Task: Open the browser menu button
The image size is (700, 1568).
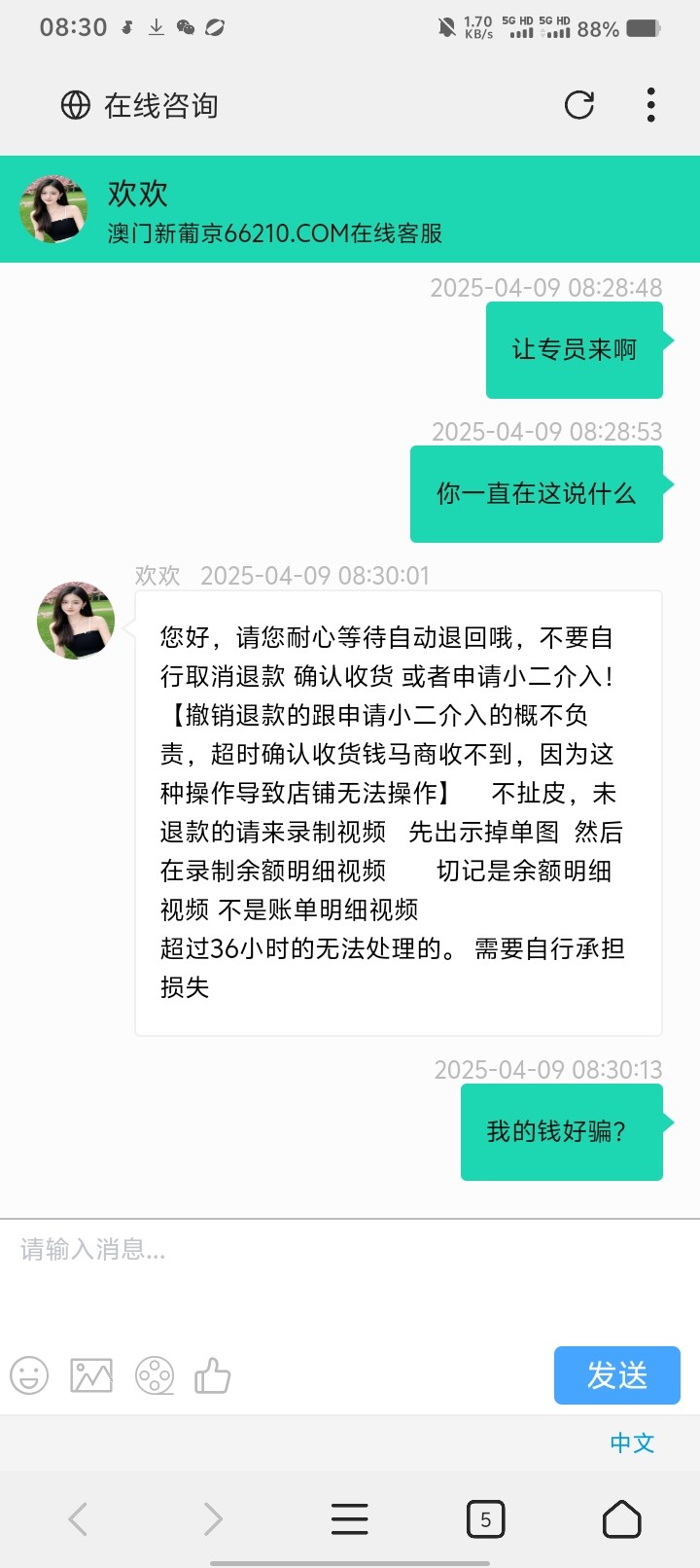Action: (350, 1518)
